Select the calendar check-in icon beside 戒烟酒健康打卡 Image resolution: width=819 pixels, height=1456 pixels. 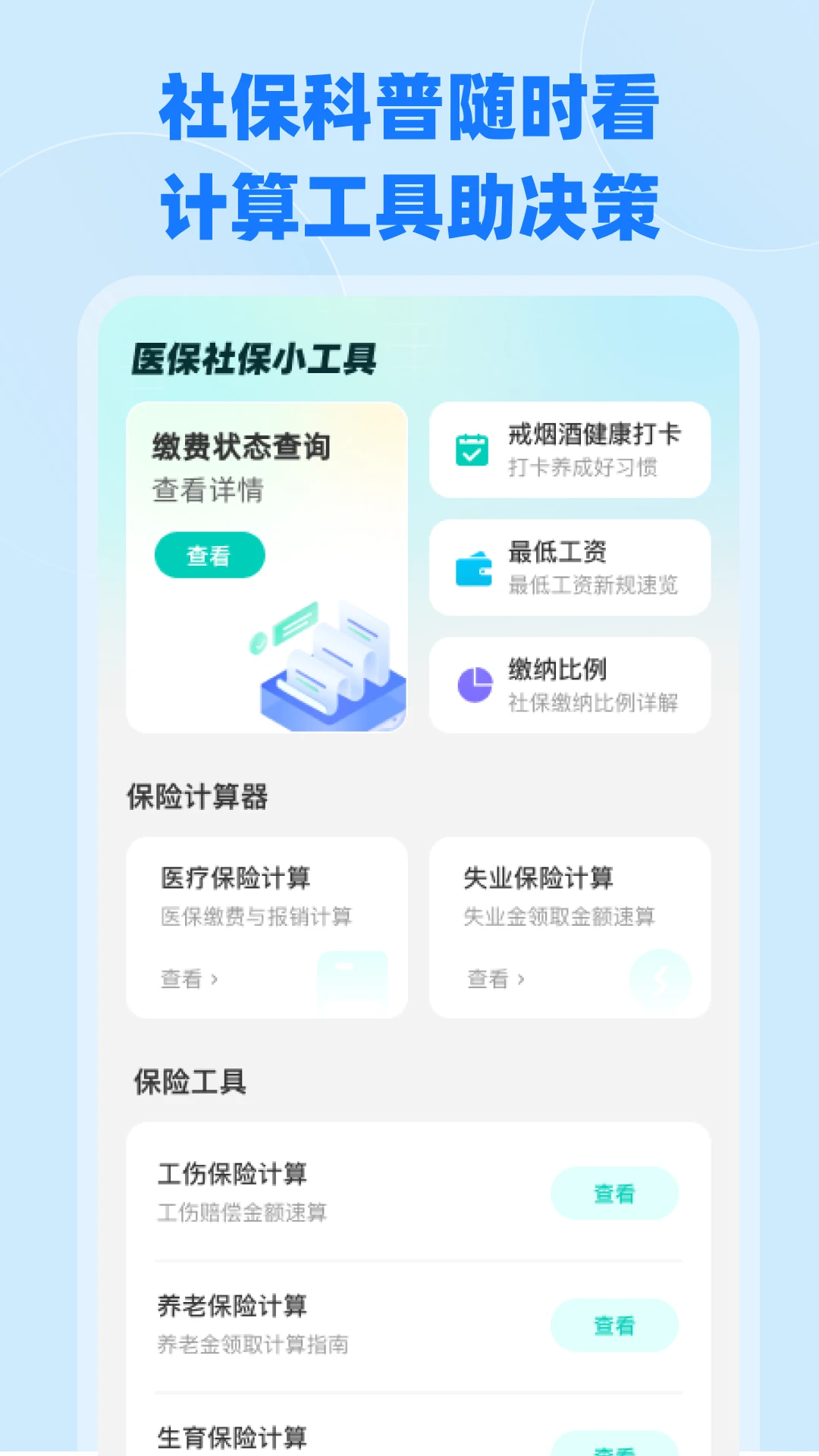[472, 450]
